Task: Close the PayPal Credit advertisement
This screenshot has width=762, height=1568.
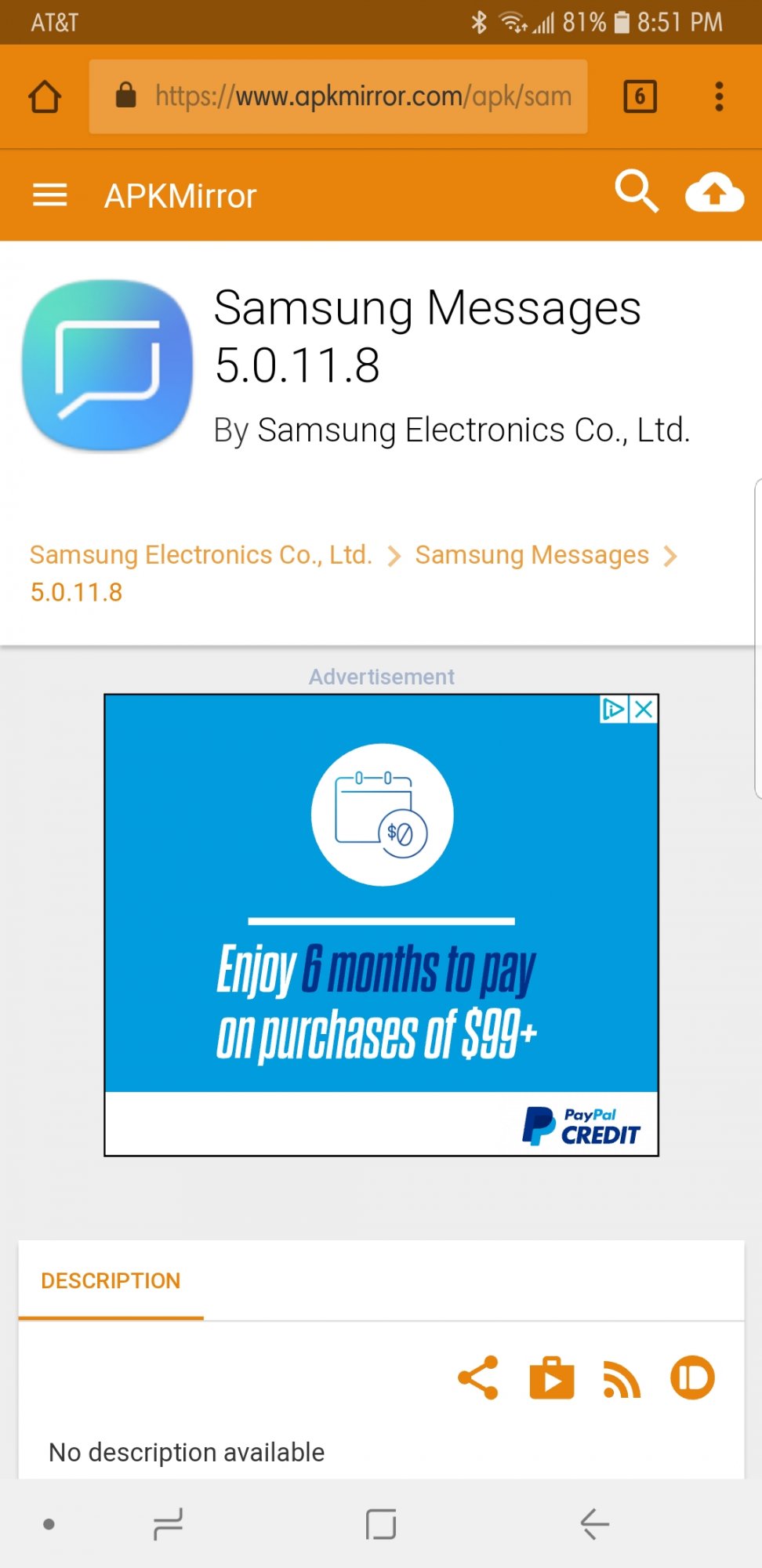Action: coord(644,710)
